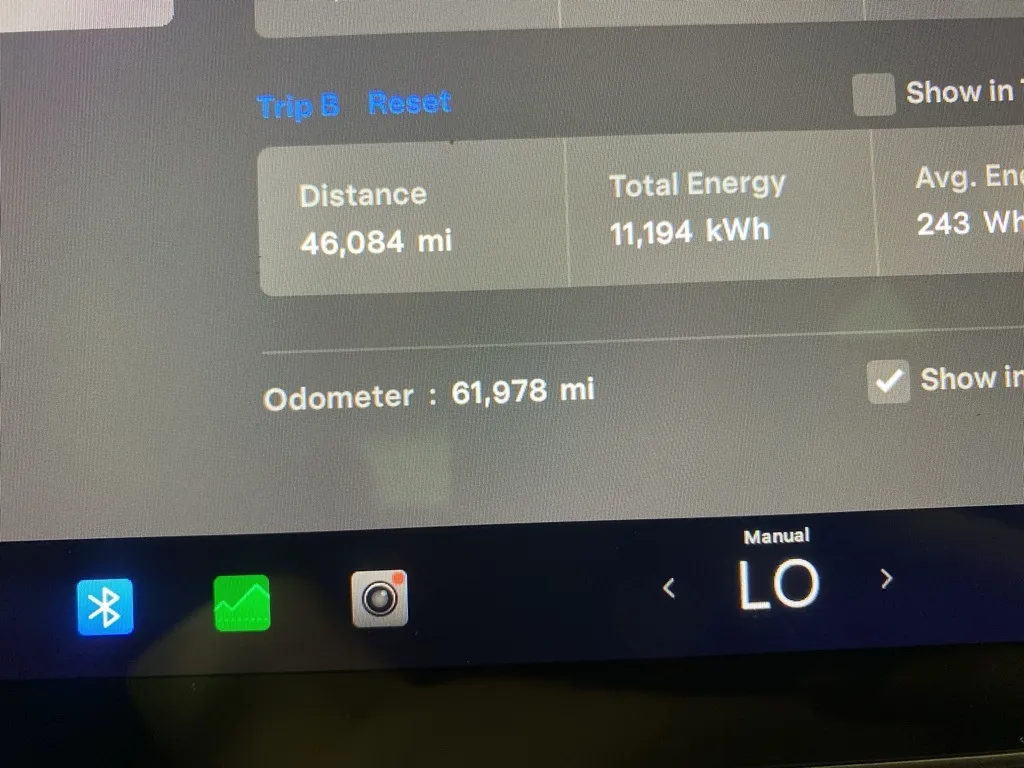This screenshot has width=1024, height=768.
Task: Open the dashcam camera icon
Action: (x=380, y=599)
